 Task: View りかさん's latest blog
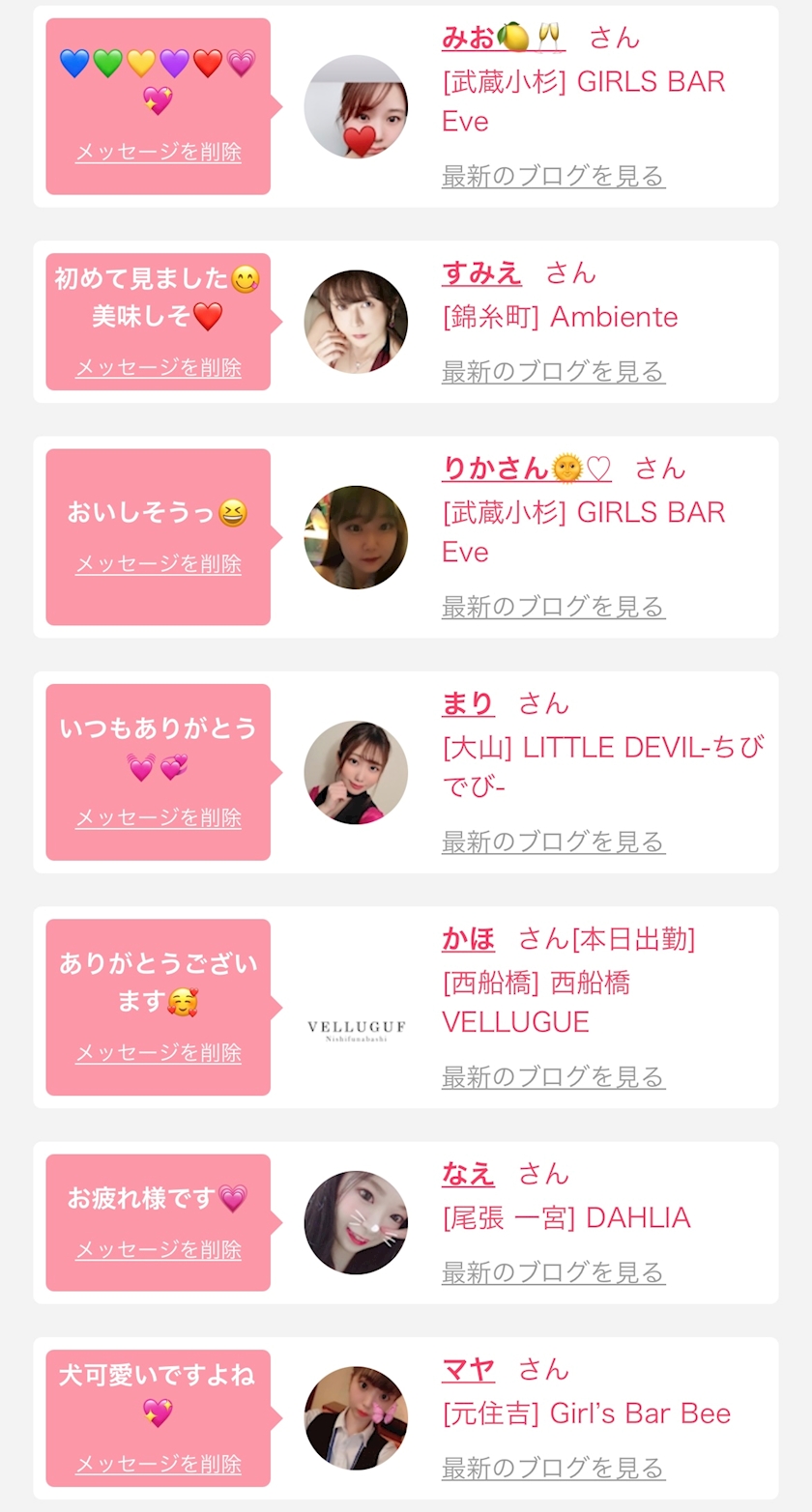coord(553,607)
